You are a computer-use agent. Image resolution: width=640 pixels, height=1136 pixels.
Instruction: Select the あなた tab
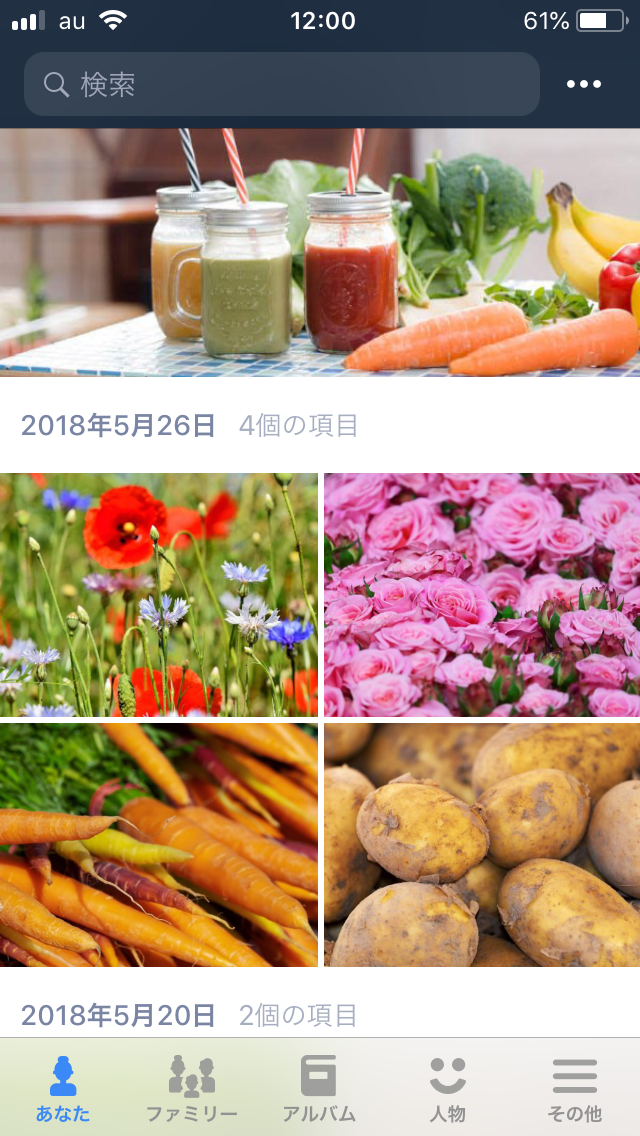(63, 1088)
